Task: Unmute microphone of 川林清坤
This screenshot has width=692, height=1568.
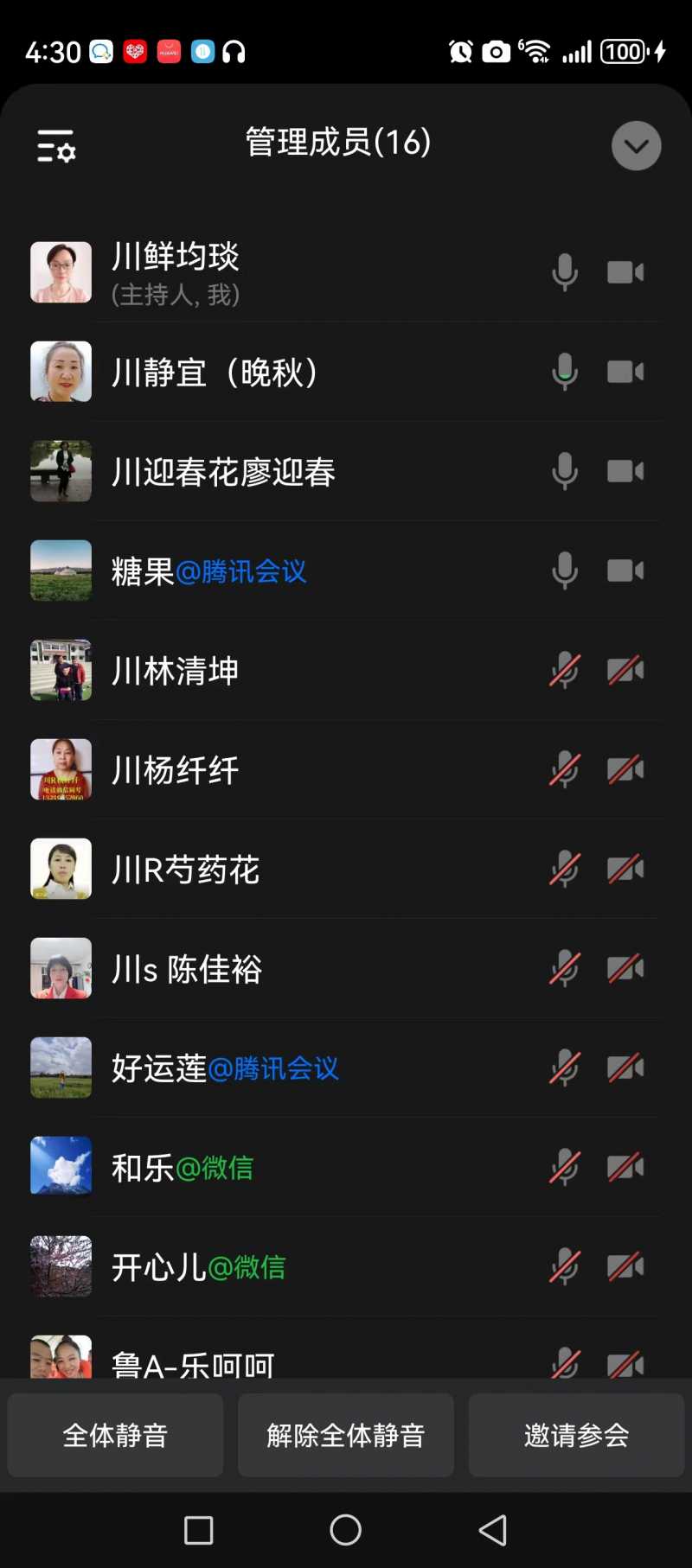Action: click(x=565, y=671)
